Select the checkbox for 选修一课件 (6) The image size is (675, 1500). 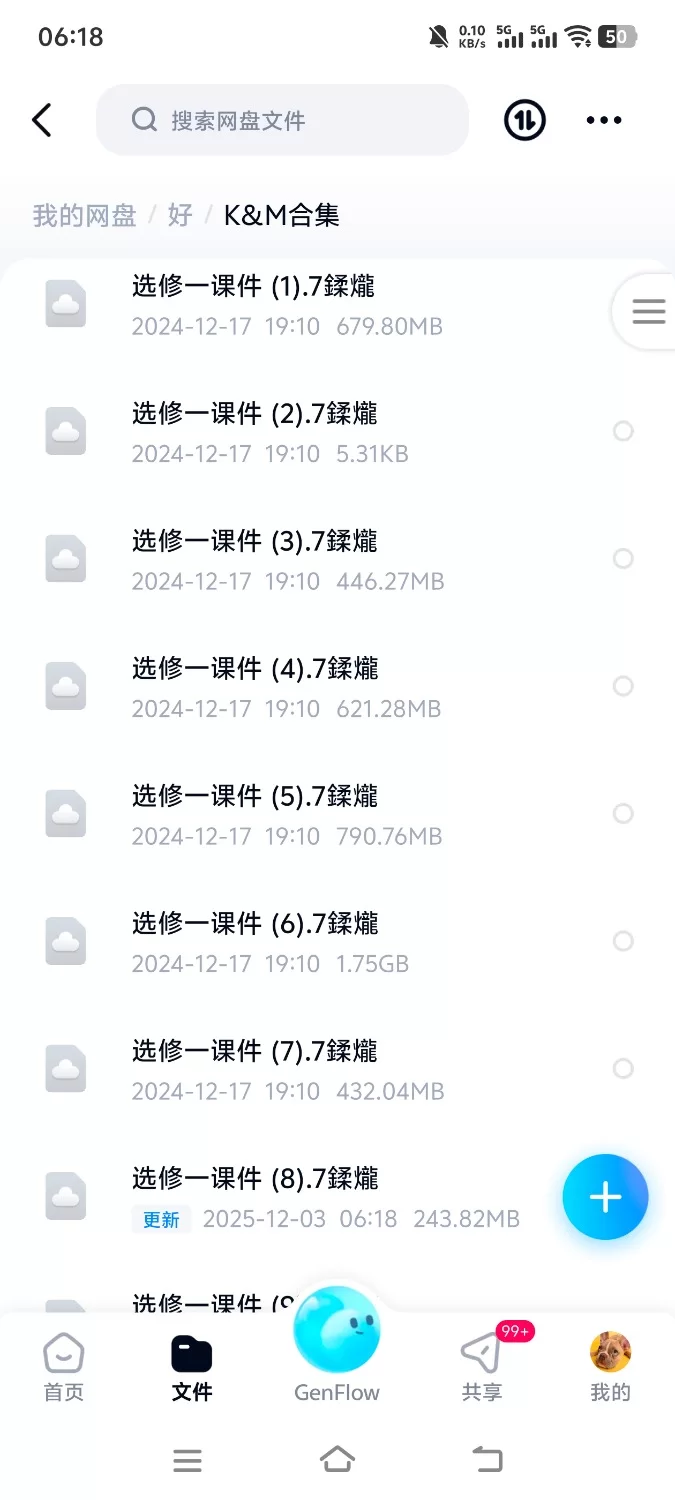coord(623,941)
